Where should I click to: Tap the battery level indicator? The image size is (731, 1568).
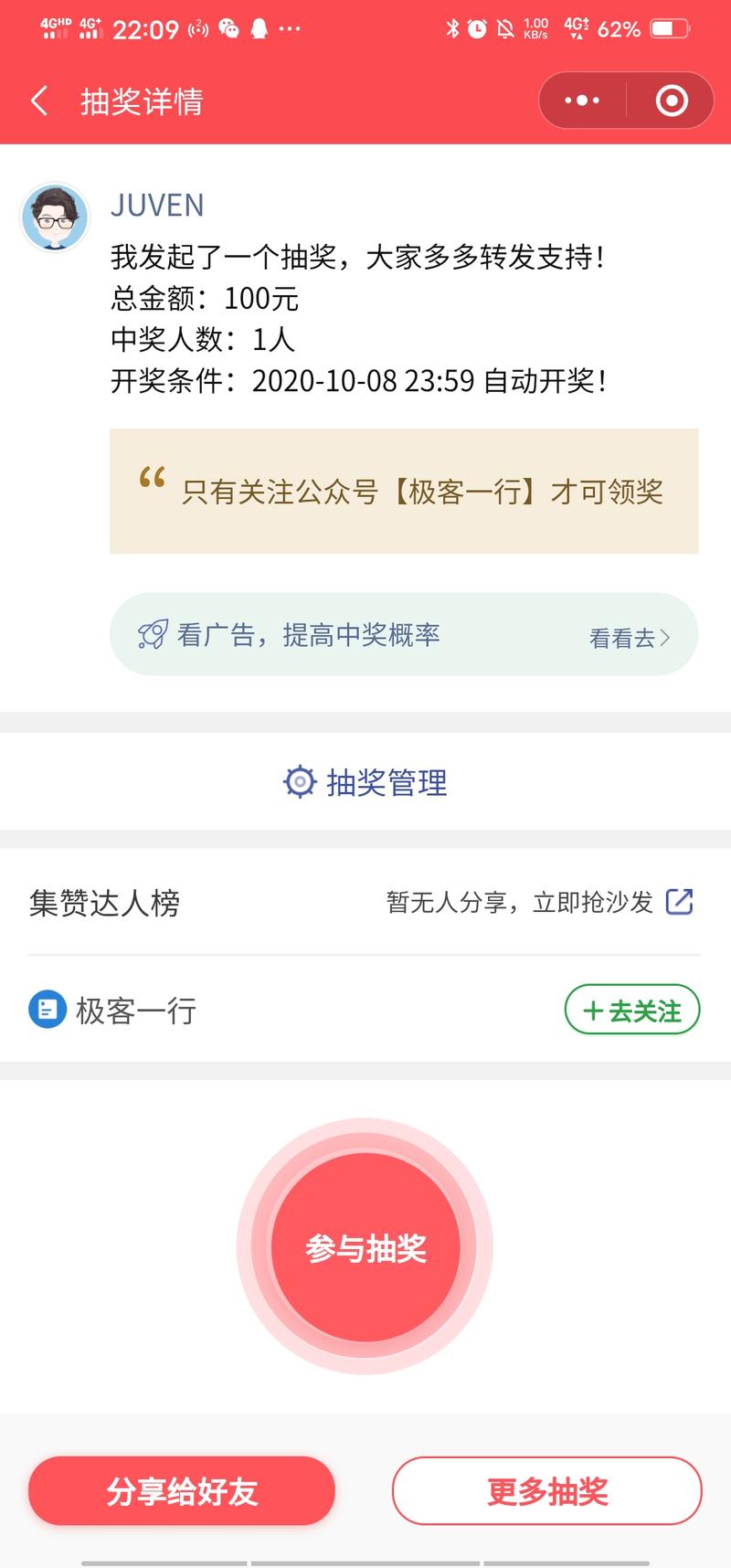pos(669,28)
